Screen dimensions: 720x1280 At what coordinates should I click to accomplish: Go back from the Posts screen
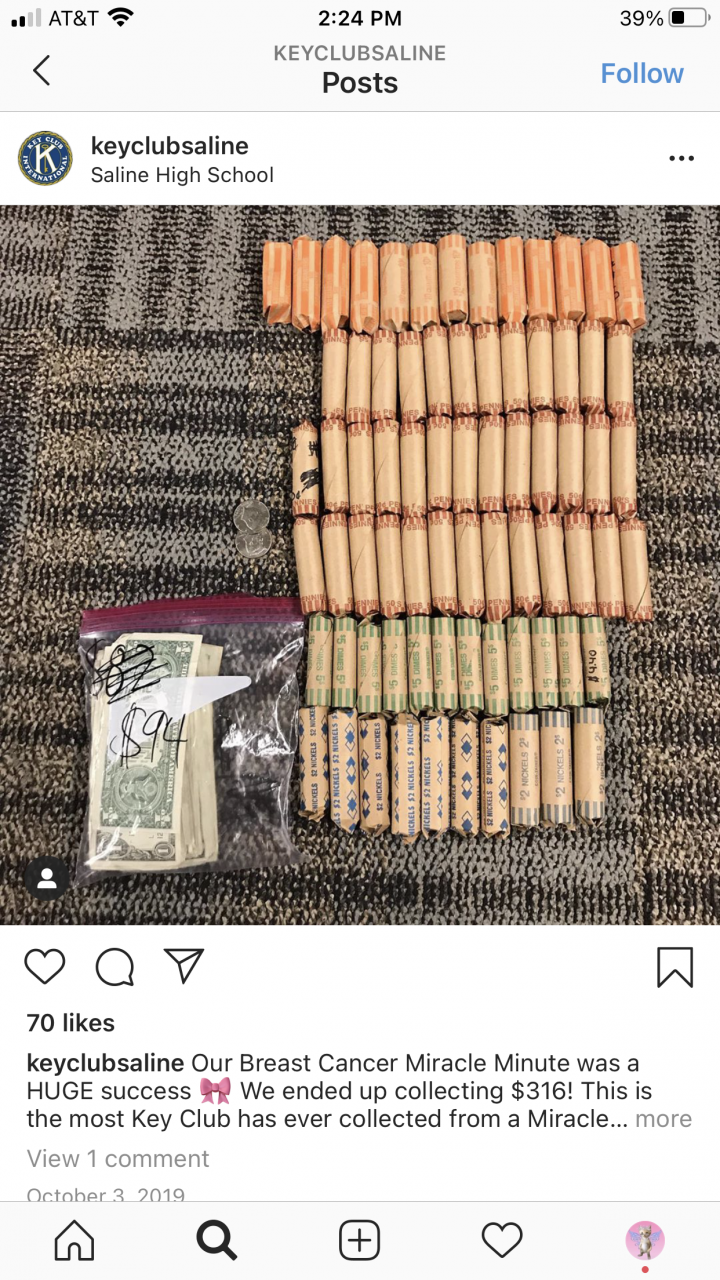tap(41, 70)
